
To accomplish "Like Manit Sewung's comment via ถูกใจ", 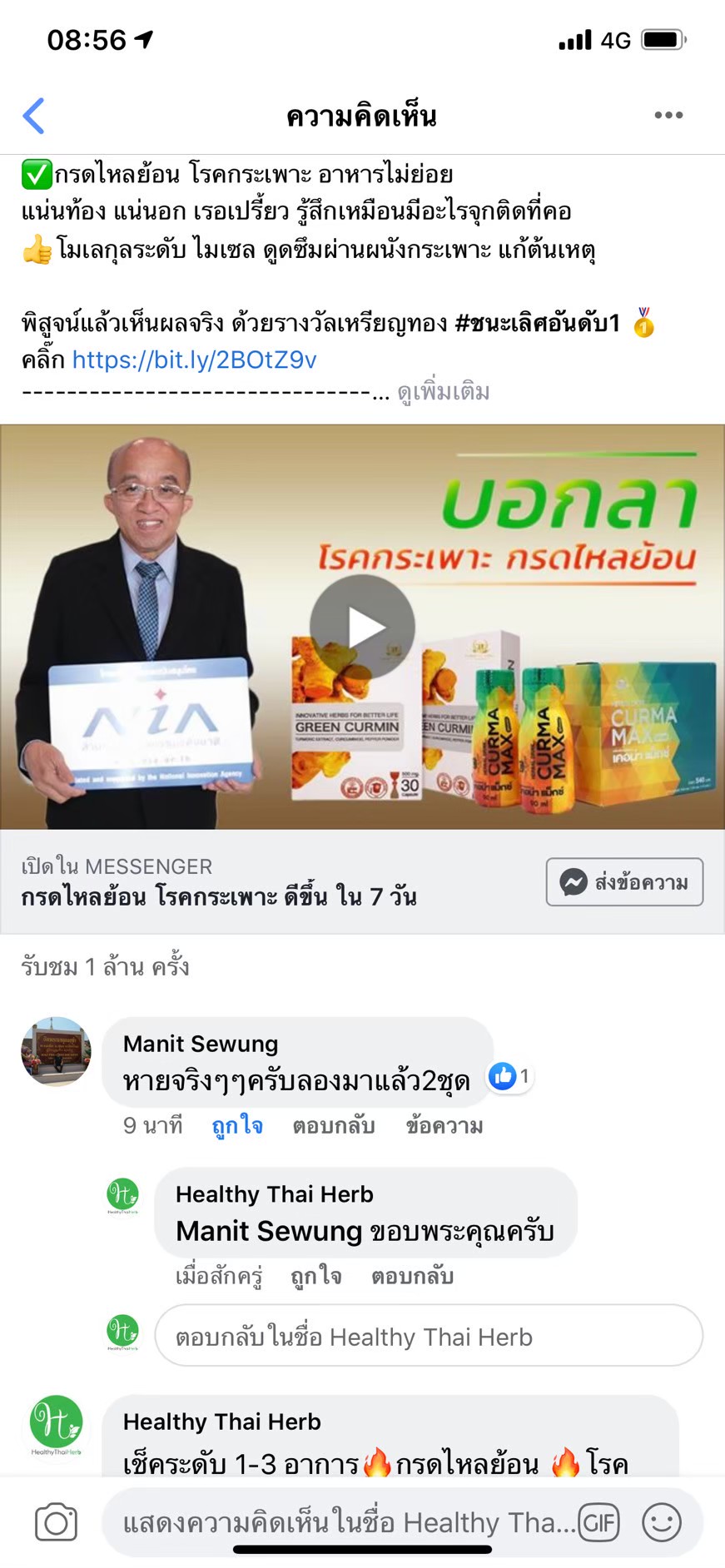I will pyautogui.click(x=237, y=1126).
